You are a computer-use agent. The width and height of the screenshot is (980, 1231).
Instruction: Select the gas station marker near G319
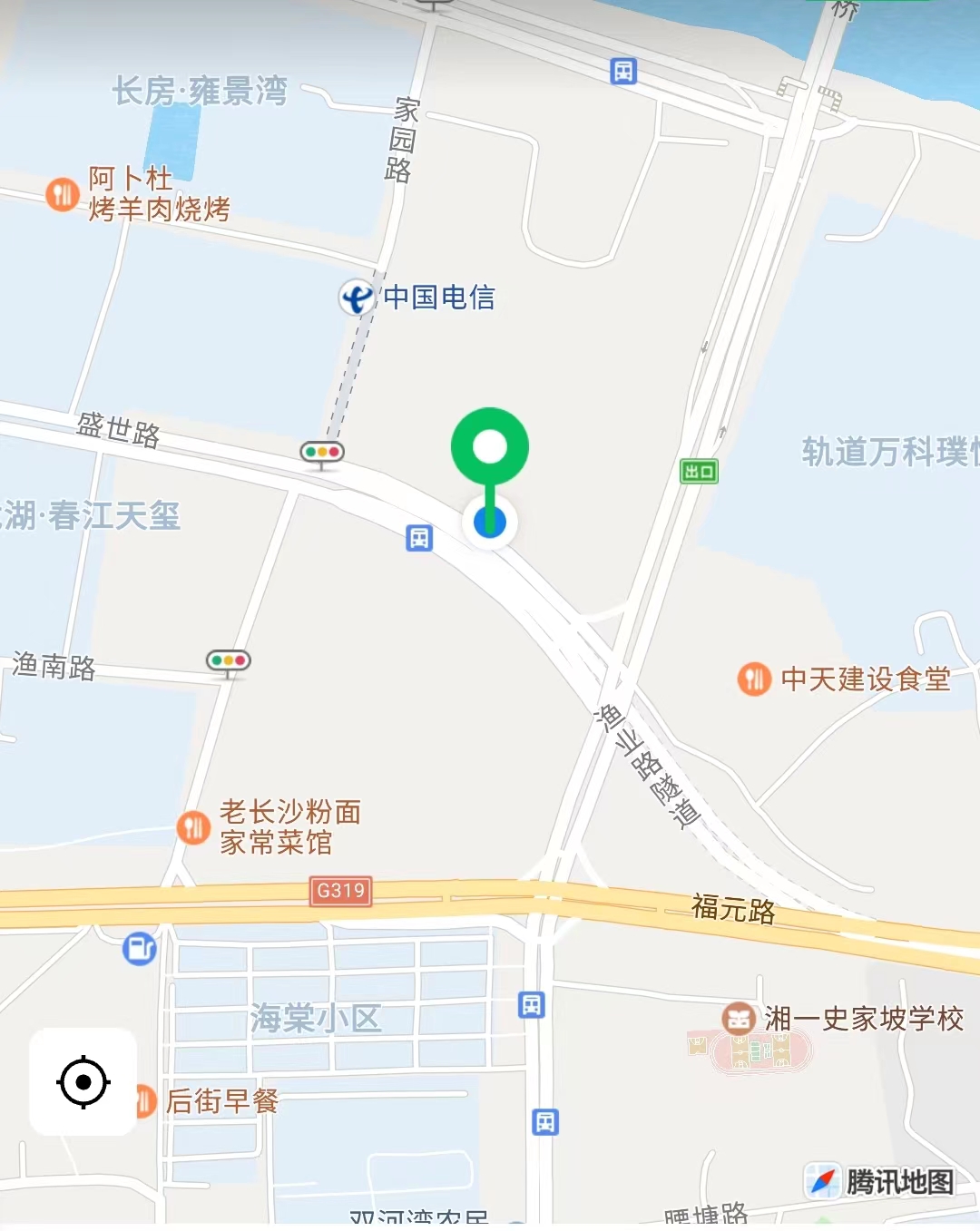[x=140, y=948]
